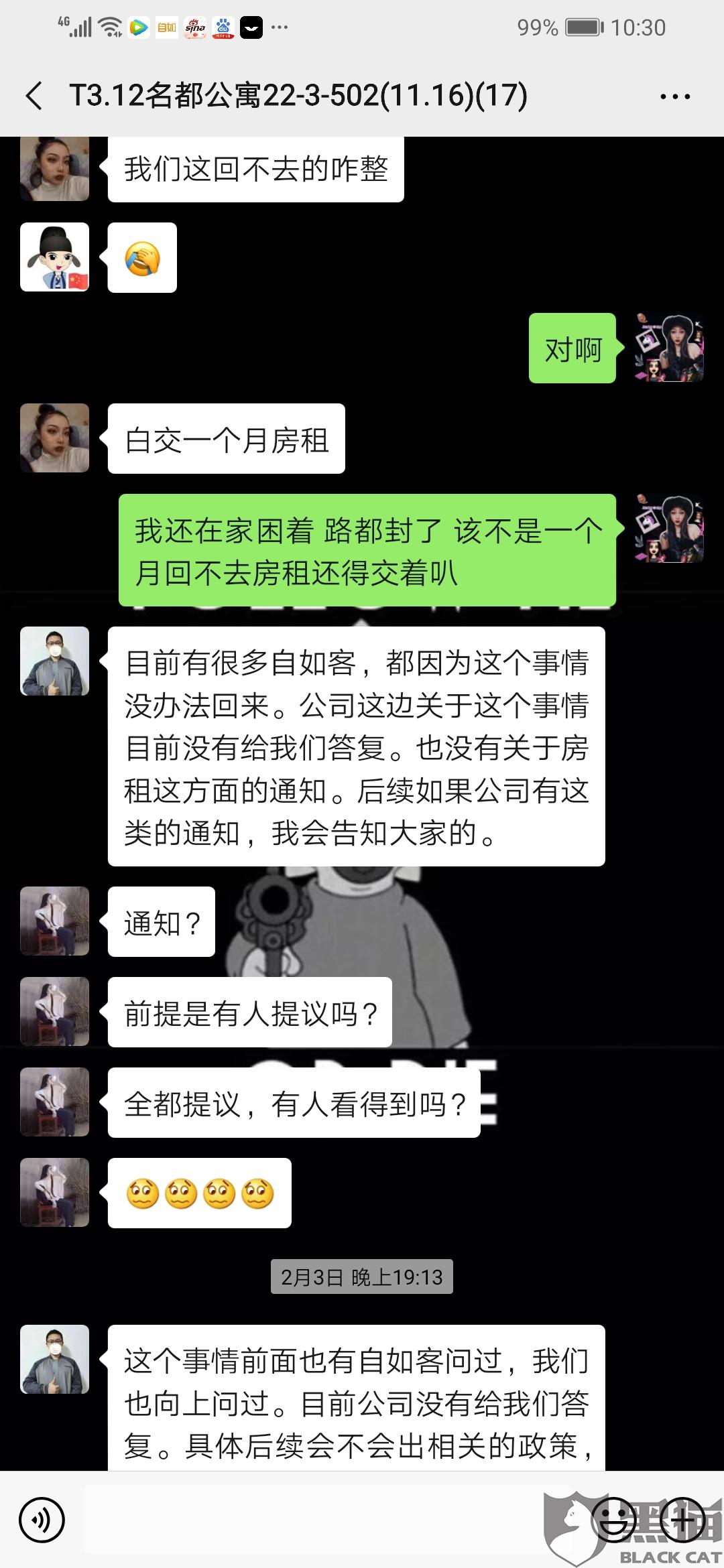Open the plus attachments menu
The width and height of the screenshot is (724, 1568).
pyautogui.click(x=682, y=1520)
